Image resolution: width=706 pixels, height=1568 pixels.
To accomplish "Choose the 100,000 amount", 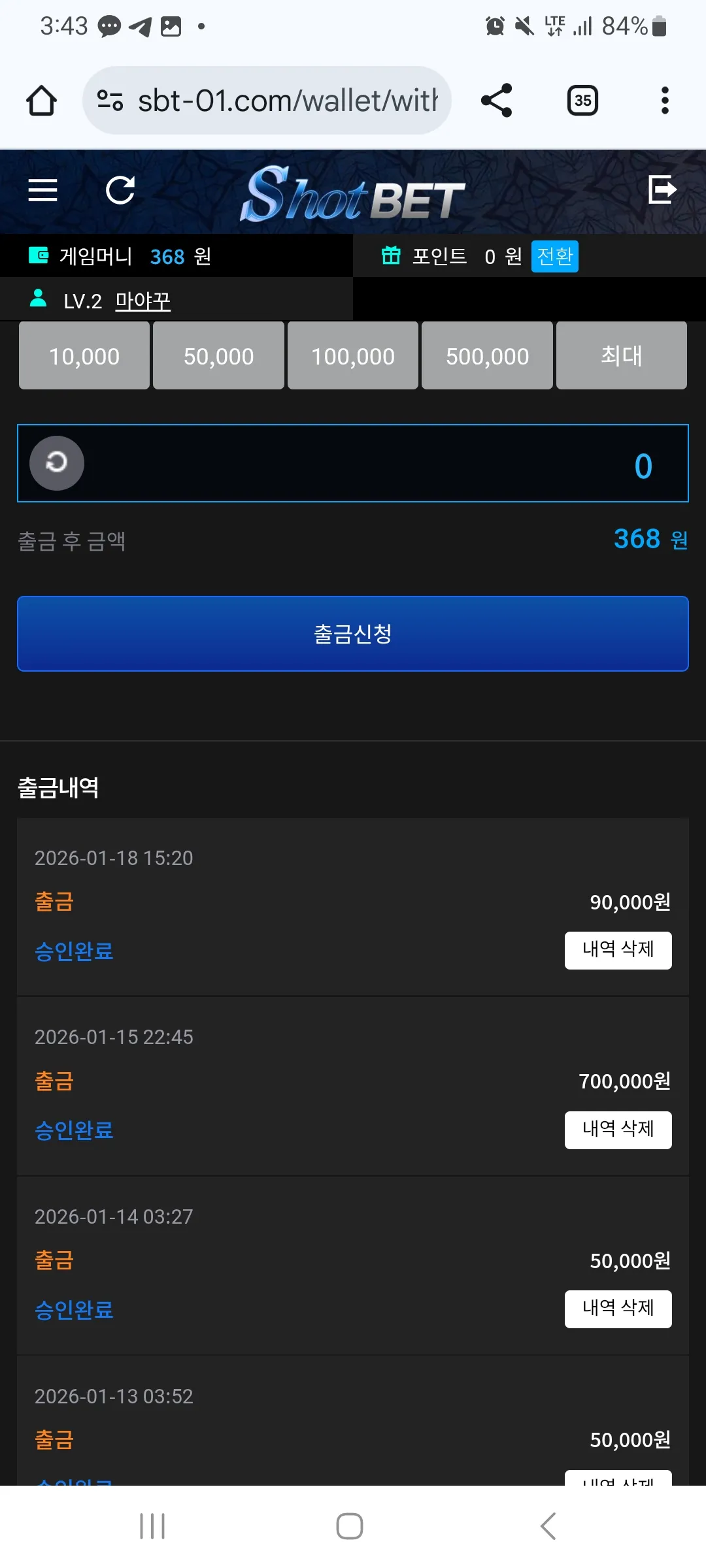I will [x=353, y=356].
